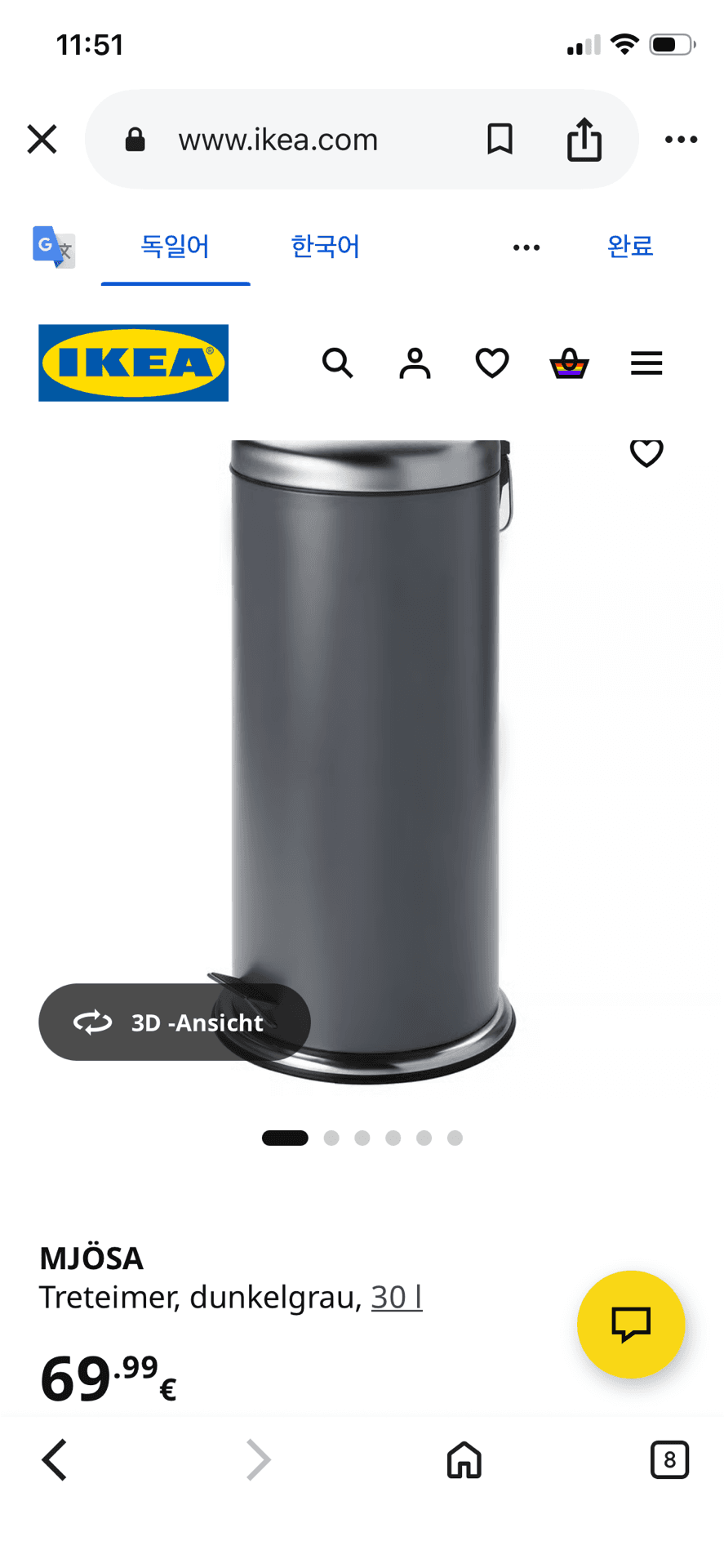Add MJÖSA bin to favourites
This screenshot has width=724, height=1568.
[646, 452]
